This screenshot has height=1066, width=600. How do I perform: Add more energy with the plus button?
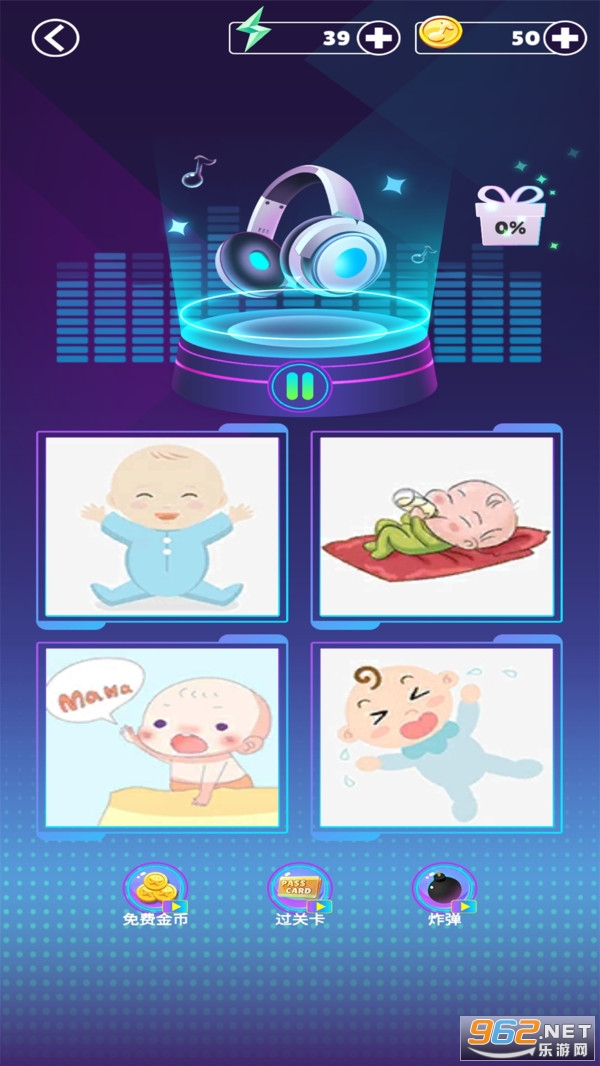pos(378,38)
